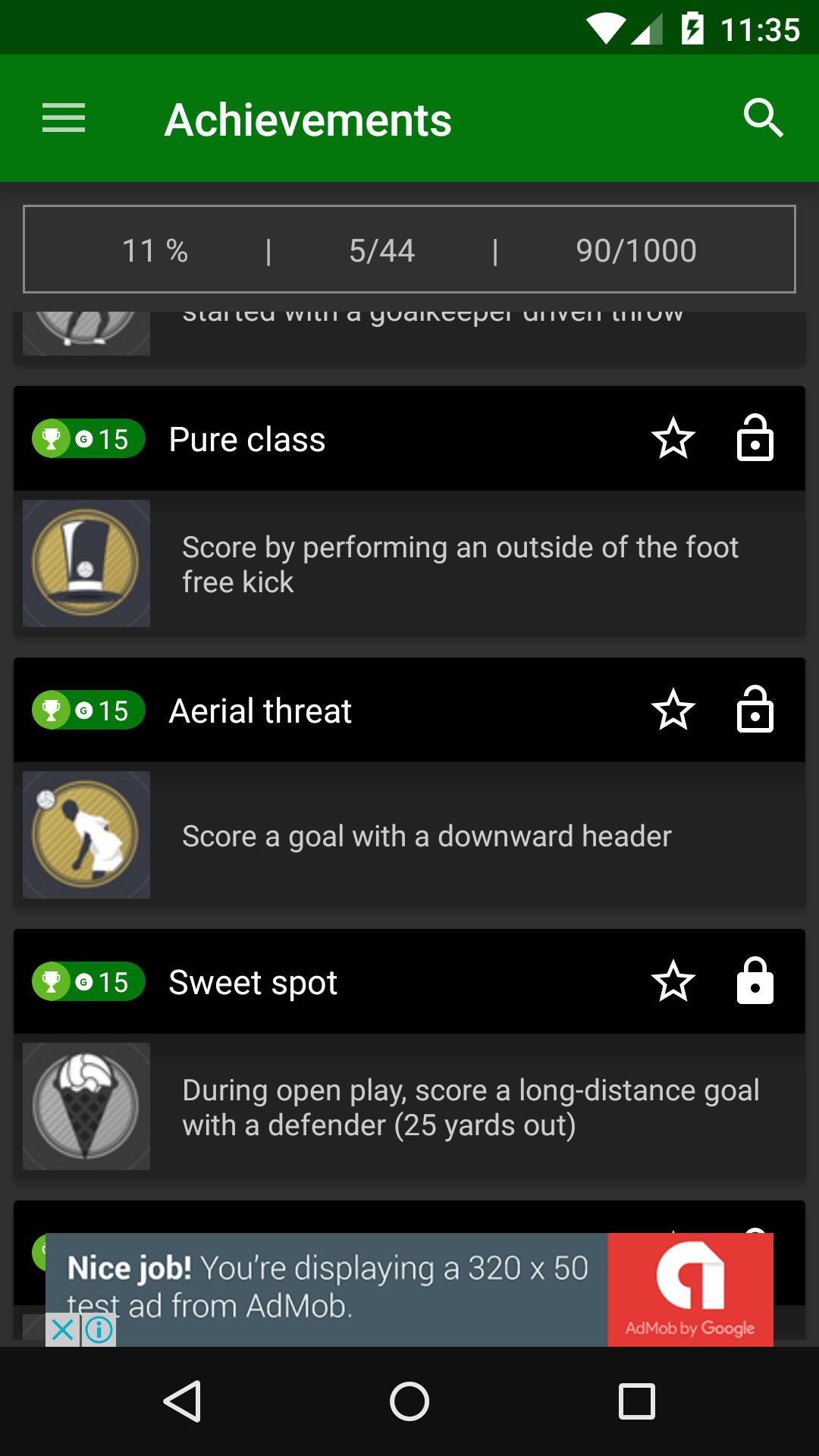
Task: Favorite the Aerial threat achievement
Action: (x=673, y=710)
